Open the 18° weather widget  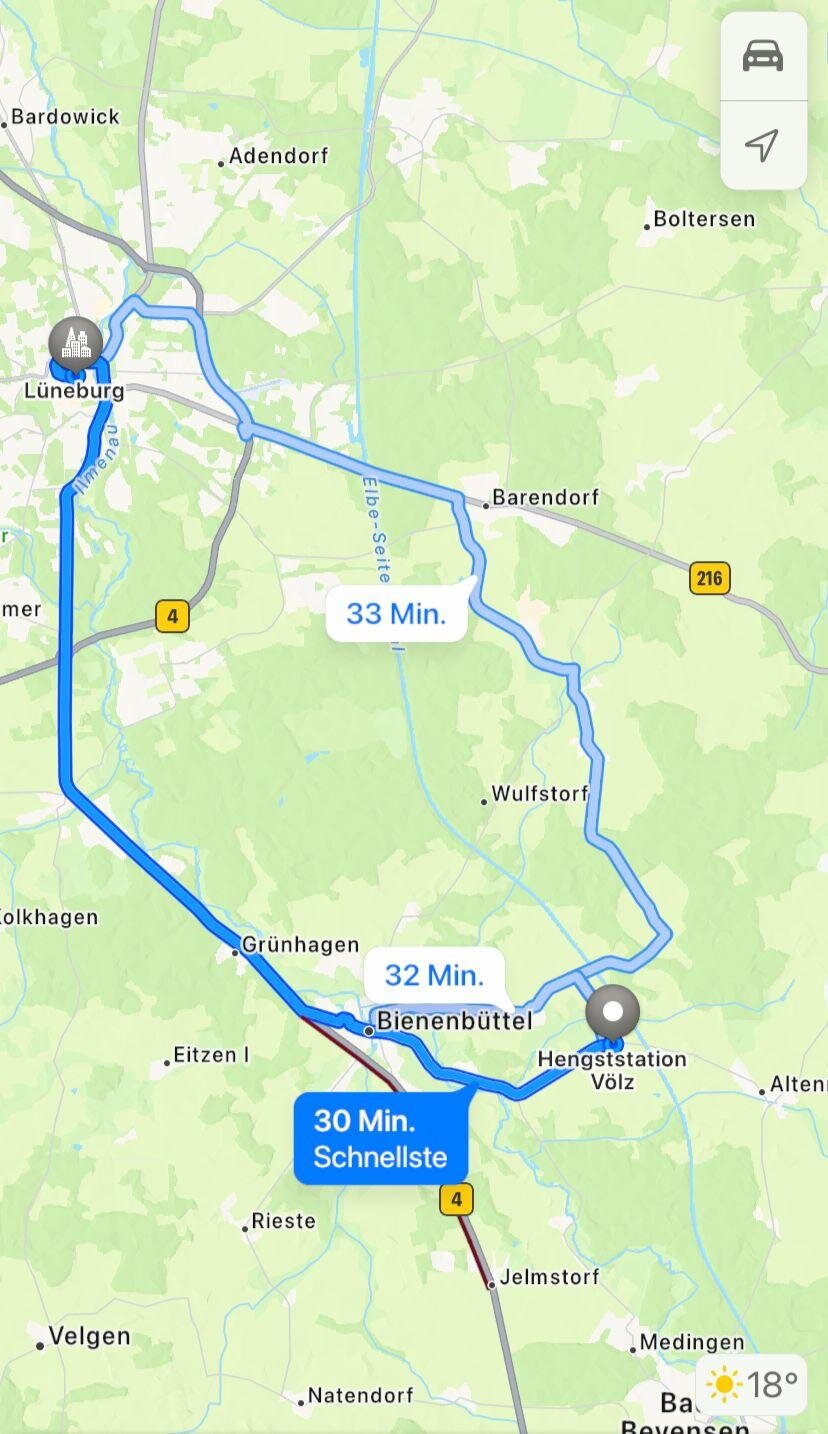pos(752,1384)
